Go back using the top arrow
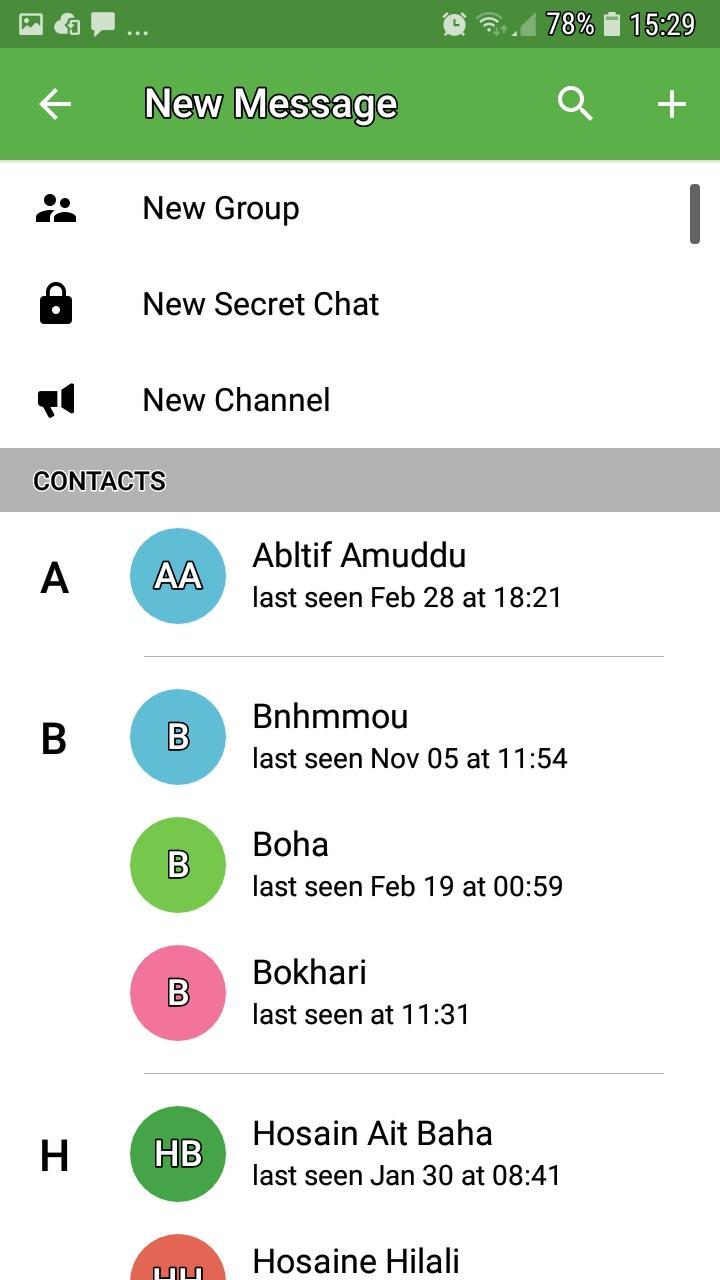 pyautogui.click(x=55, y=104)
